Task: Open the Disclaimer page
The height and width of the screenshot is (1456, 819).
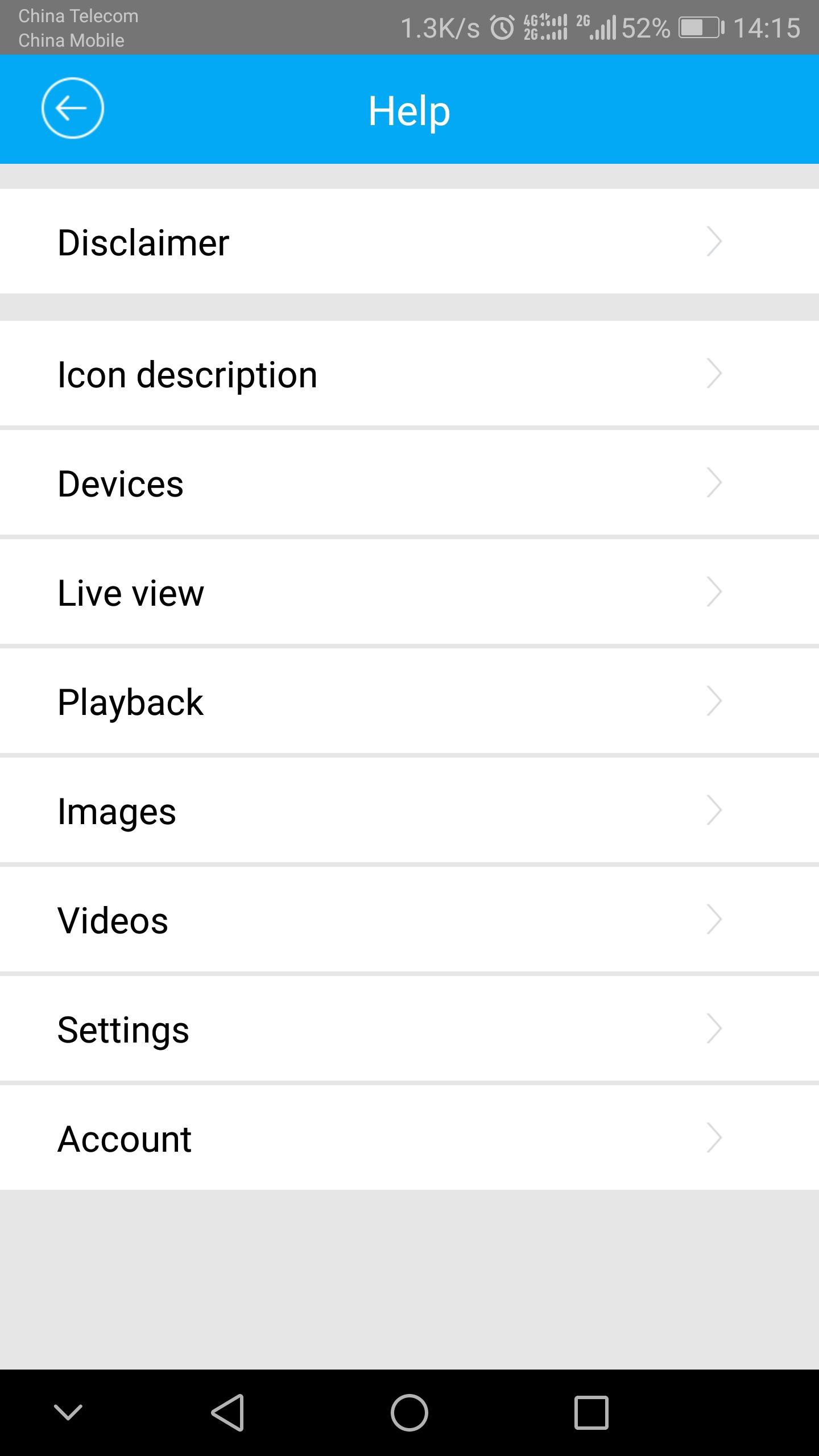Action: (409, 241)
